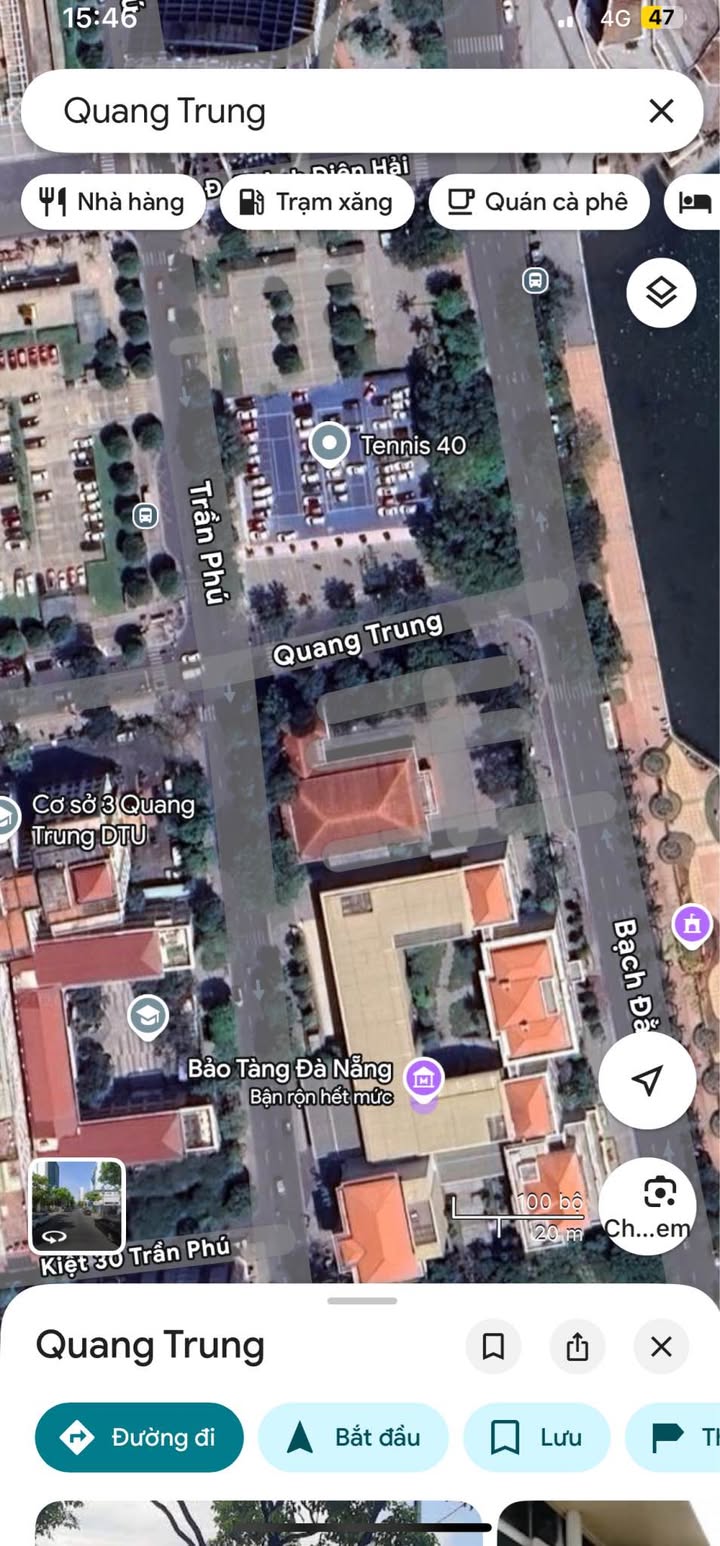Open the map layers button
Screen dimensions: 720x1546
pyautogui.click(x=661, y=293)
